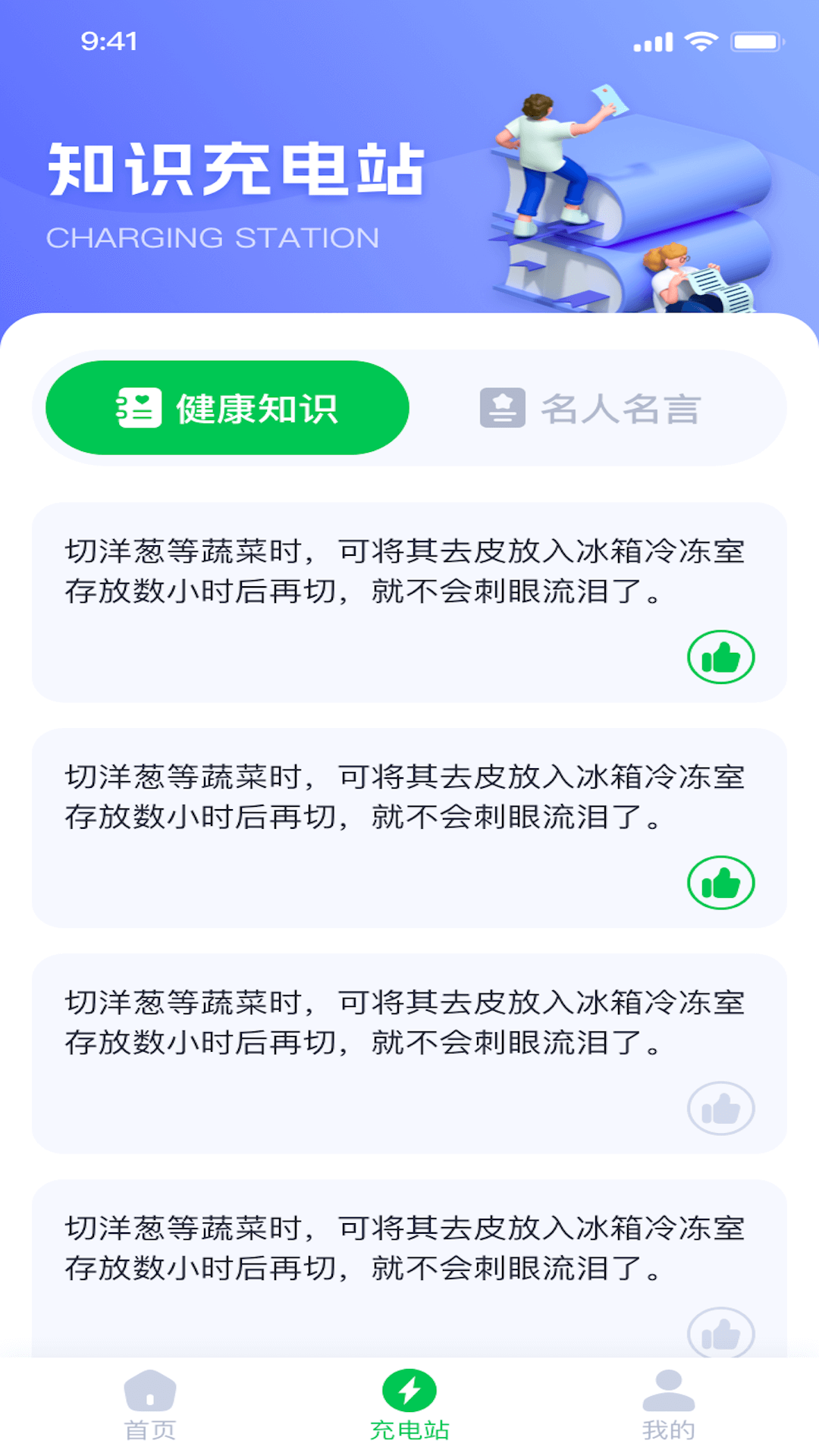This screenshot has width=819, height=1456.
Task: Unlike the second onion tip card
Action: click(x=721, y=882)
